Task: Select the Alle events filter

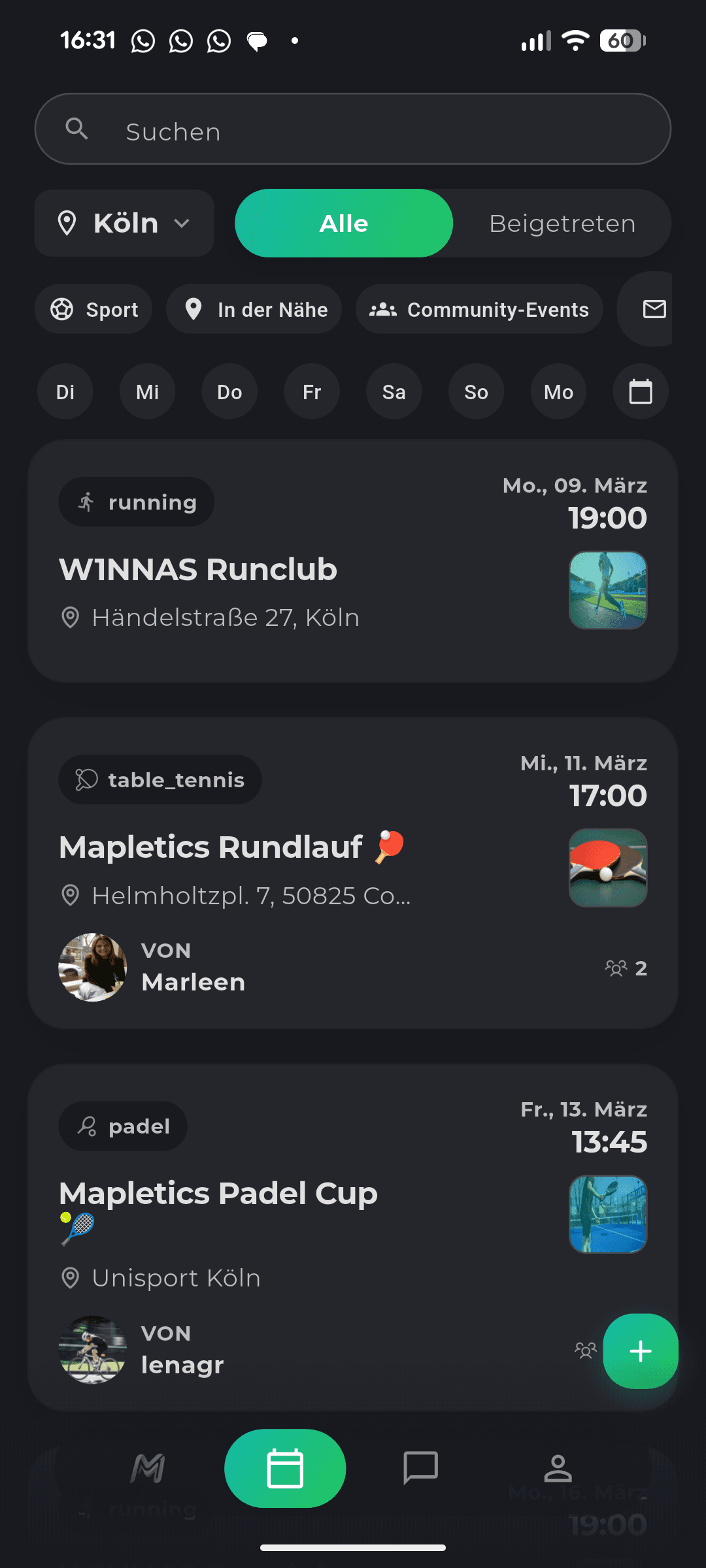Action: (x=343, y=223)
